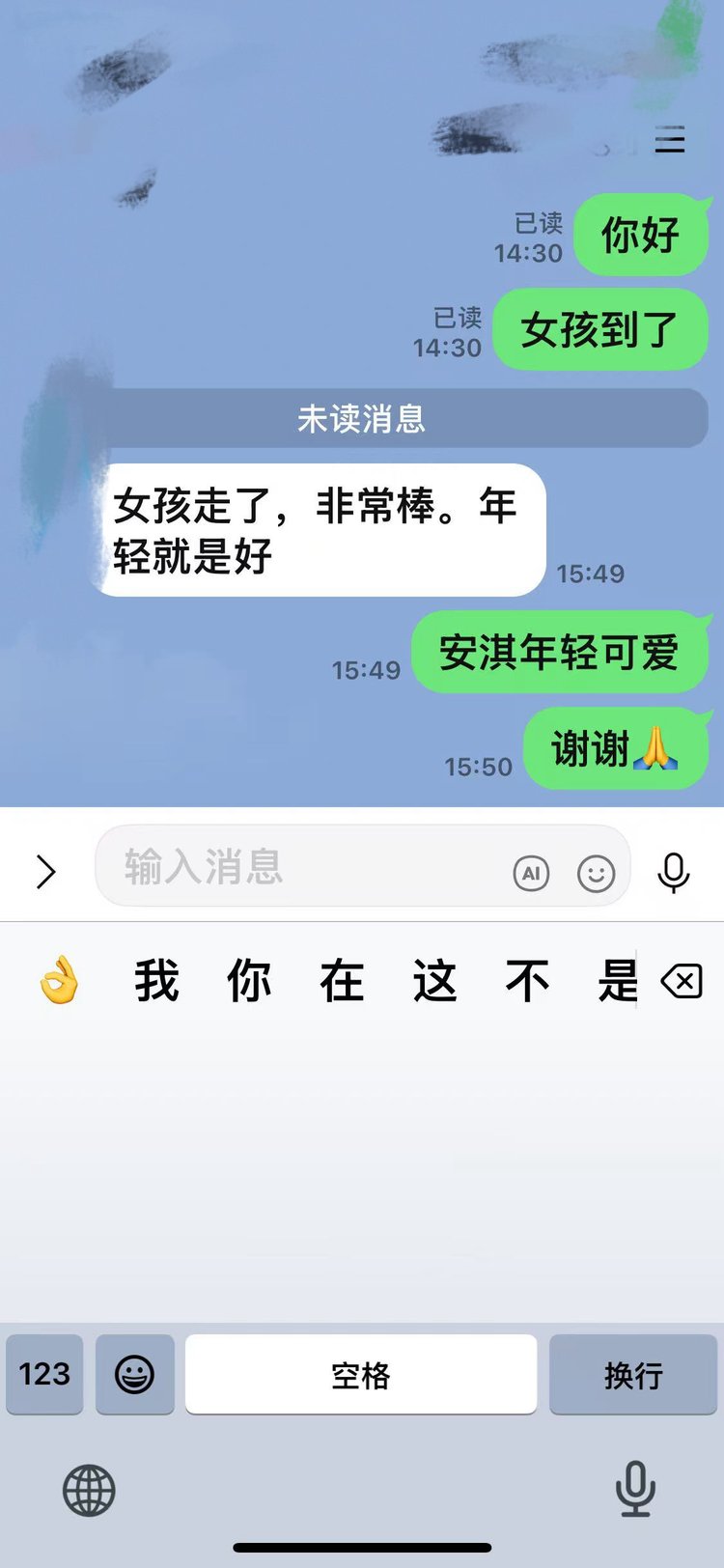Screen dimensions: 724x1568
Task: Open the AI assistant icon in input
Action: pyautogui.click(x=531, y=874)
